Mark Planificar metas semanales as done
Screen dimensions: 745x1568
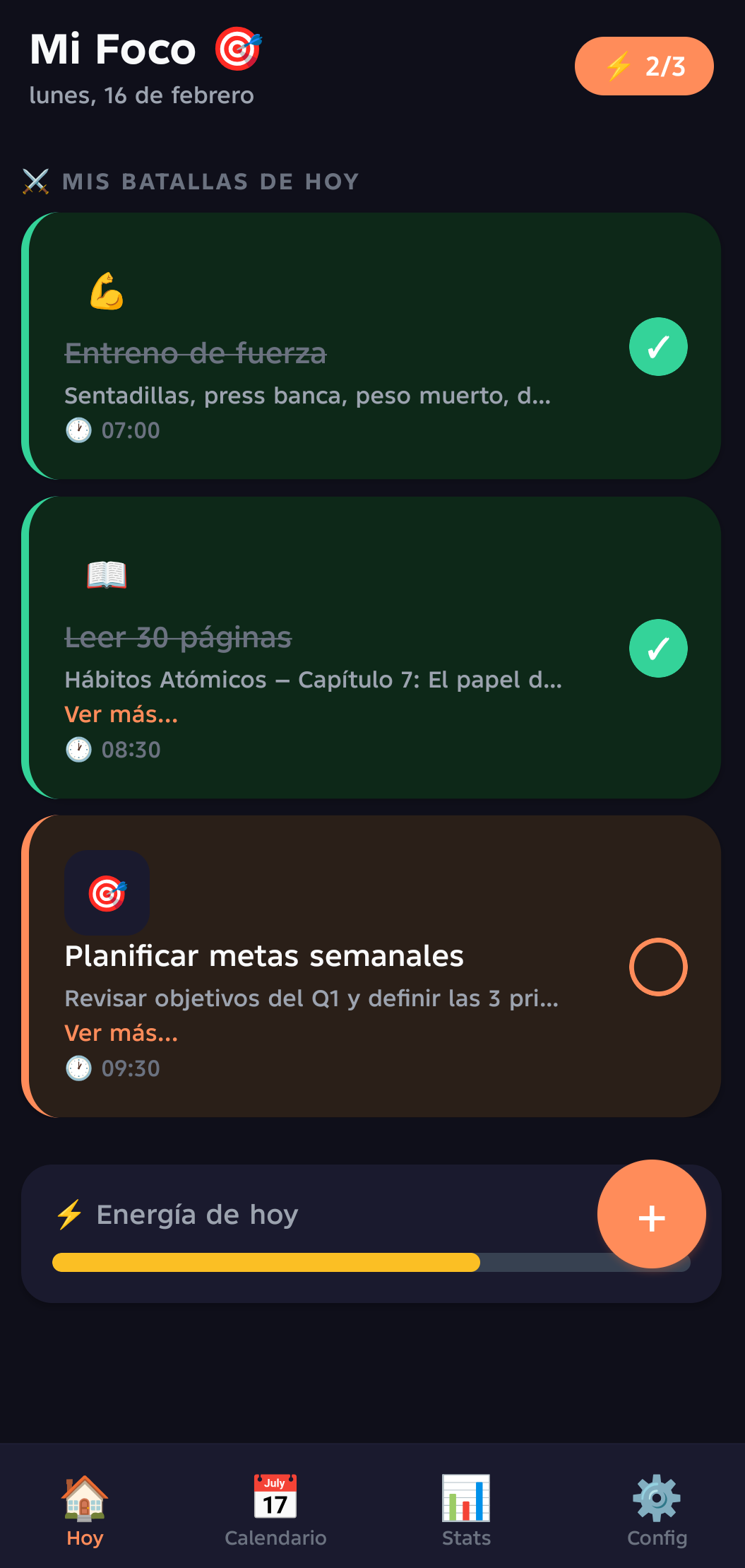pyautogui.click(x=657, y=967)
